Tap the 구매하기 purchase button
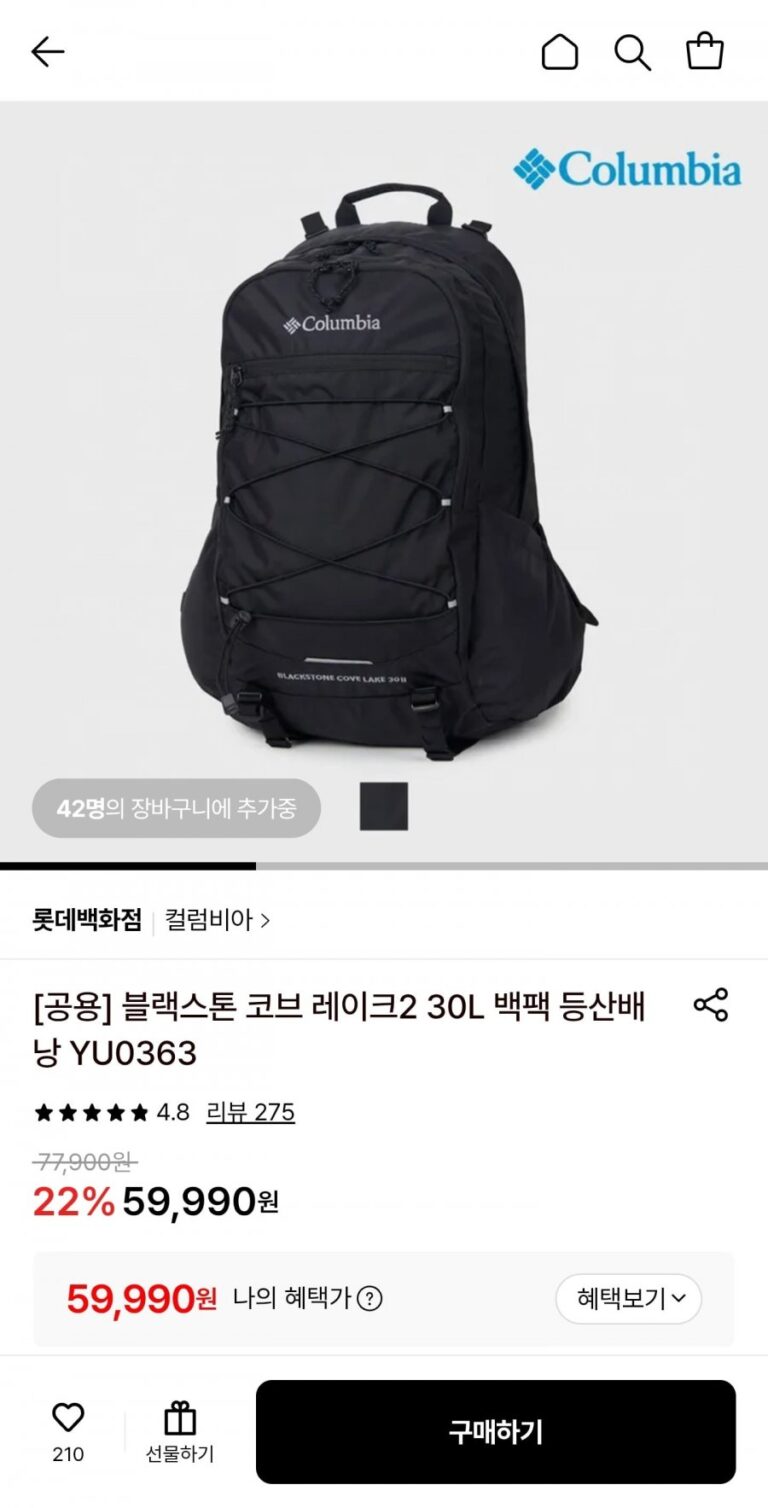Image resolution: width=768 pixels, height=1508 pixels. click(496, 1432)
